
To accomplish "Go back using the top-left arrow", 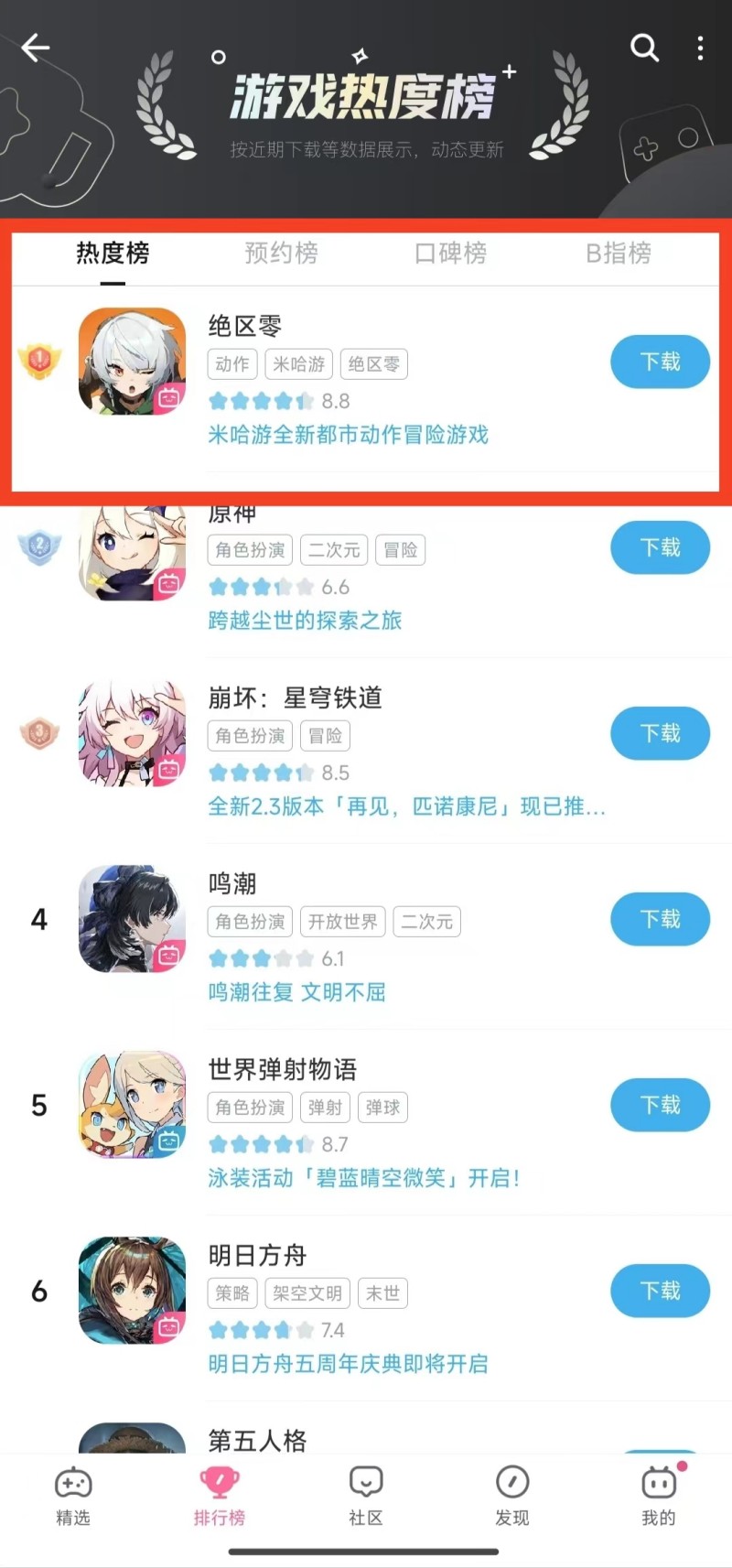I will pos(36,48).
